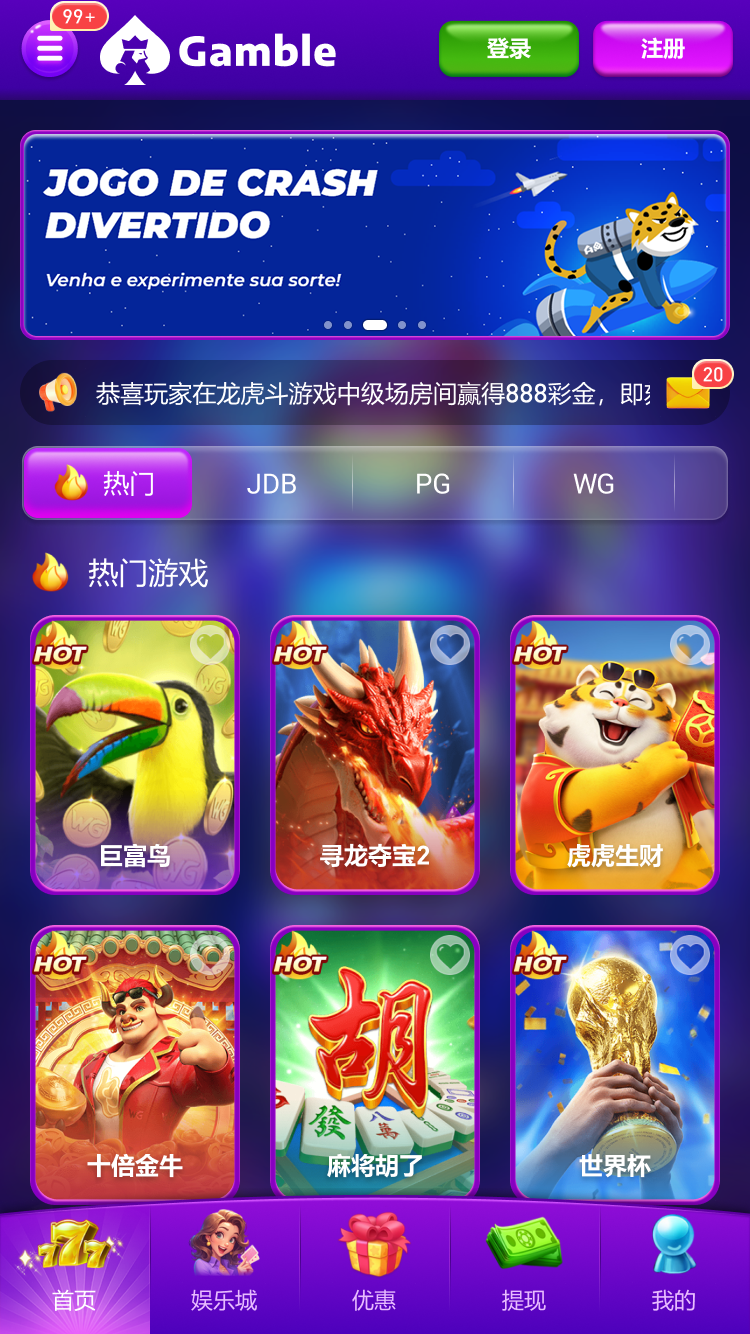This screenshot has width=750, height=1334.
Task: Select the 热门 hot tab
Action: pos(108,484)
